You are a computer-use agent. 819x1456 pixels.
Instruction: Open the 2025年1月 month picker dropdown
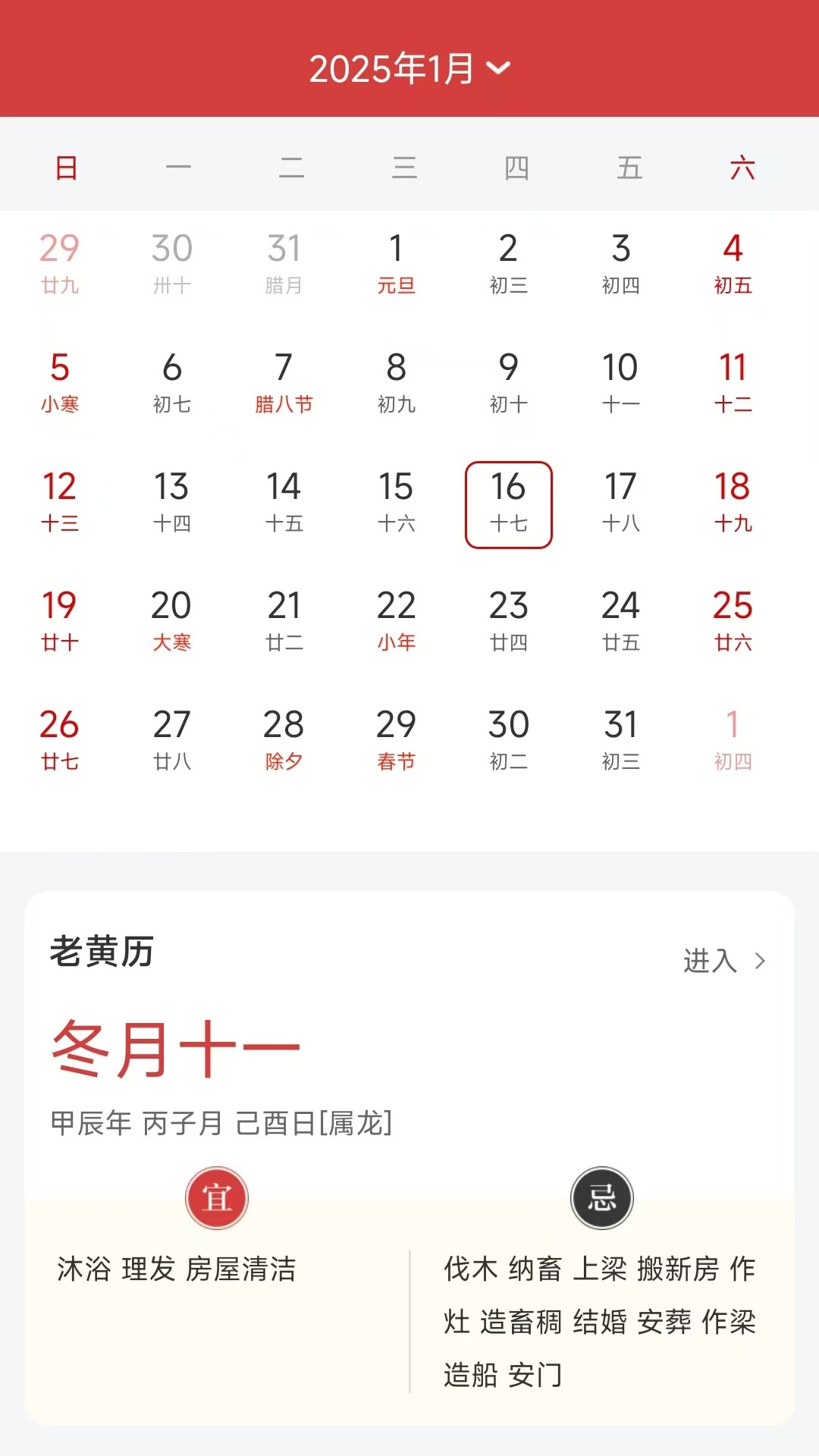point(409,69)
